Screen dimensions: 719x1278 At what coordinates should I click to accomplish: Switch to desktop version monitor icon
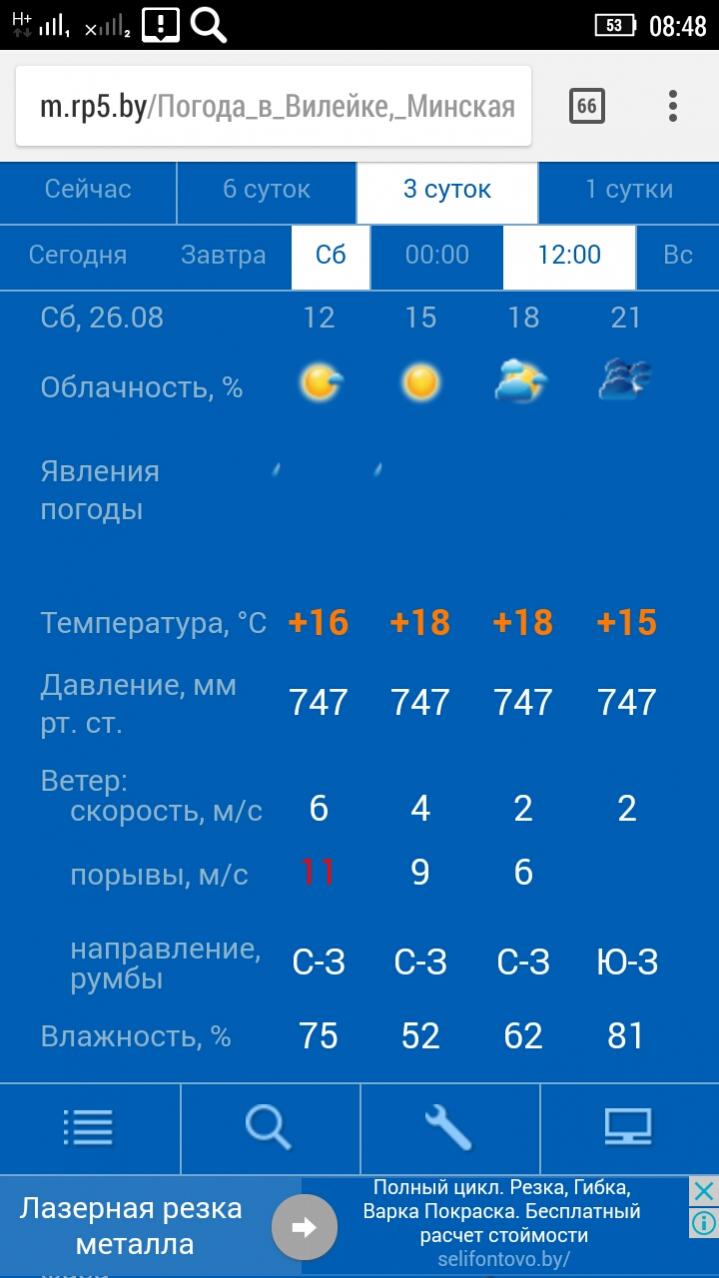point(629,1128)
